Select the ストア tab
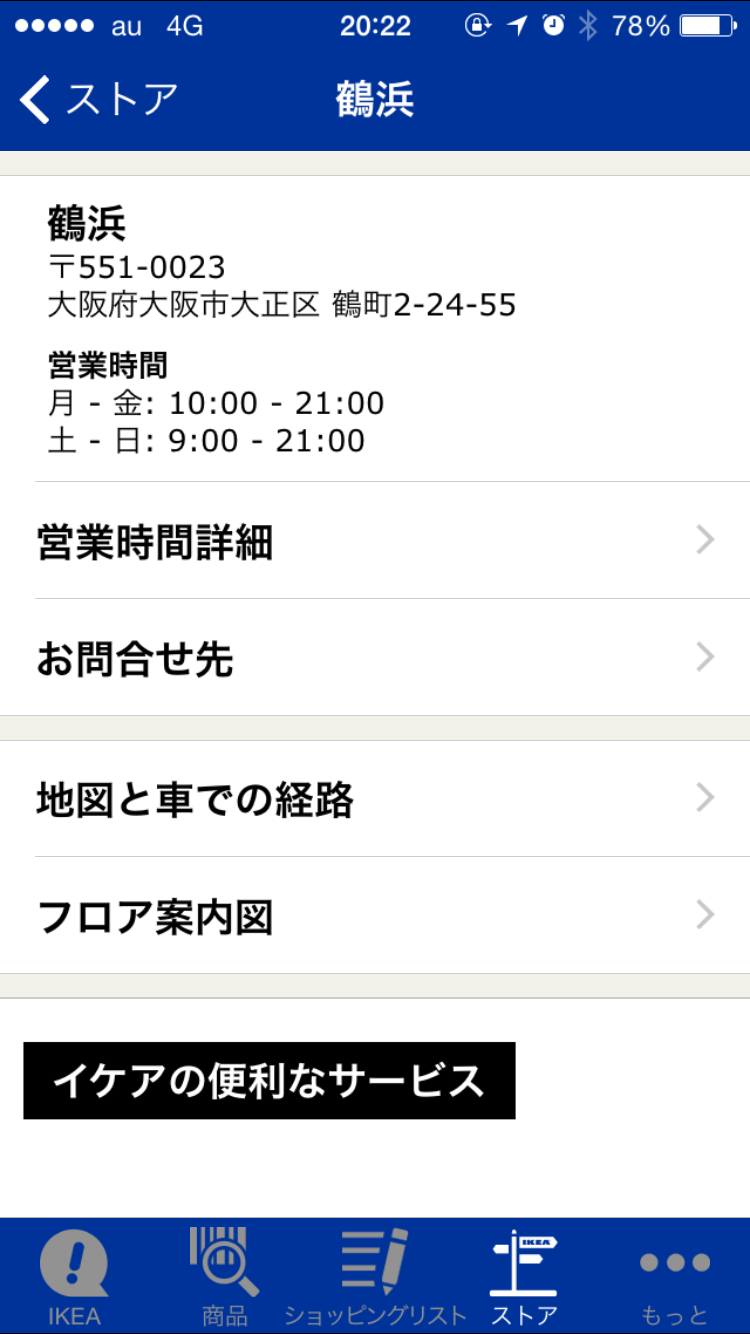Viewport: 750px width, 1334px height. (x=524, y=1277)
